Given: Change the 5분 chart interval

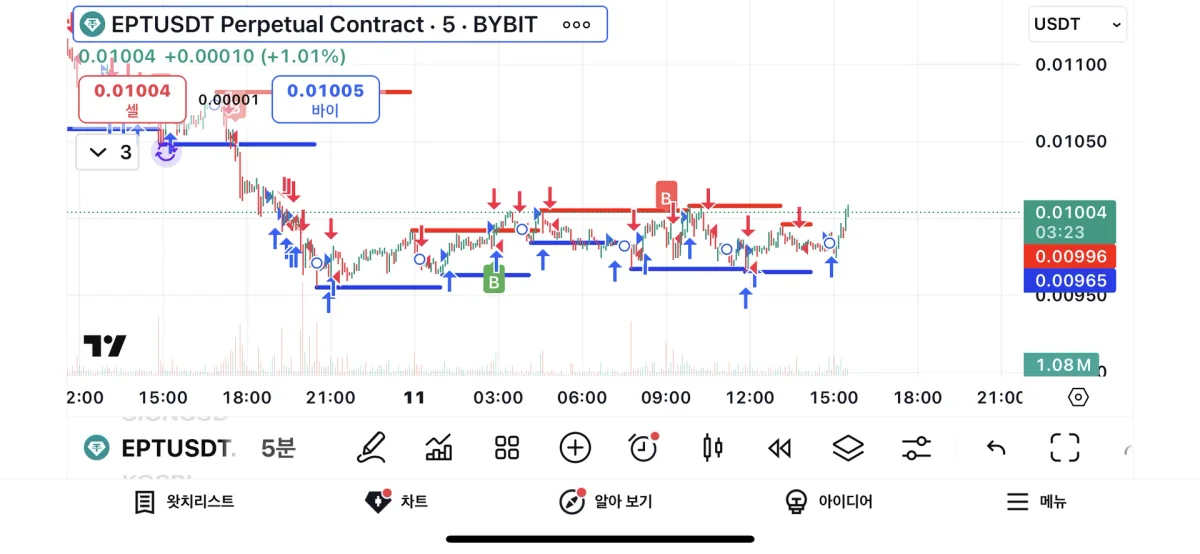Looking at the screenshot, I should [278, 448].
